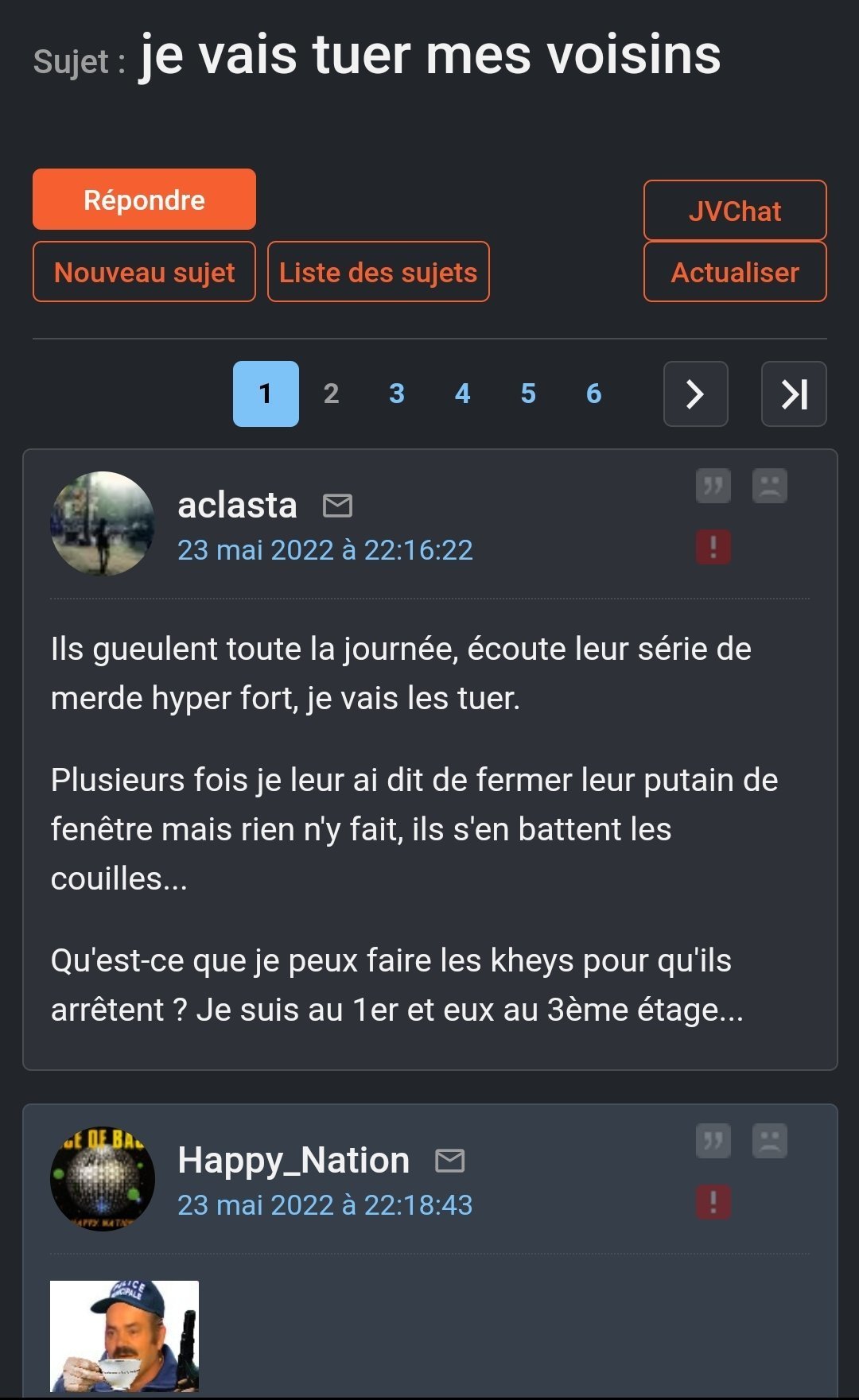The width and height of the screenshot is (859, 1400).
Task: Report Happy_Nation's message
Action: pos(713,1202)
